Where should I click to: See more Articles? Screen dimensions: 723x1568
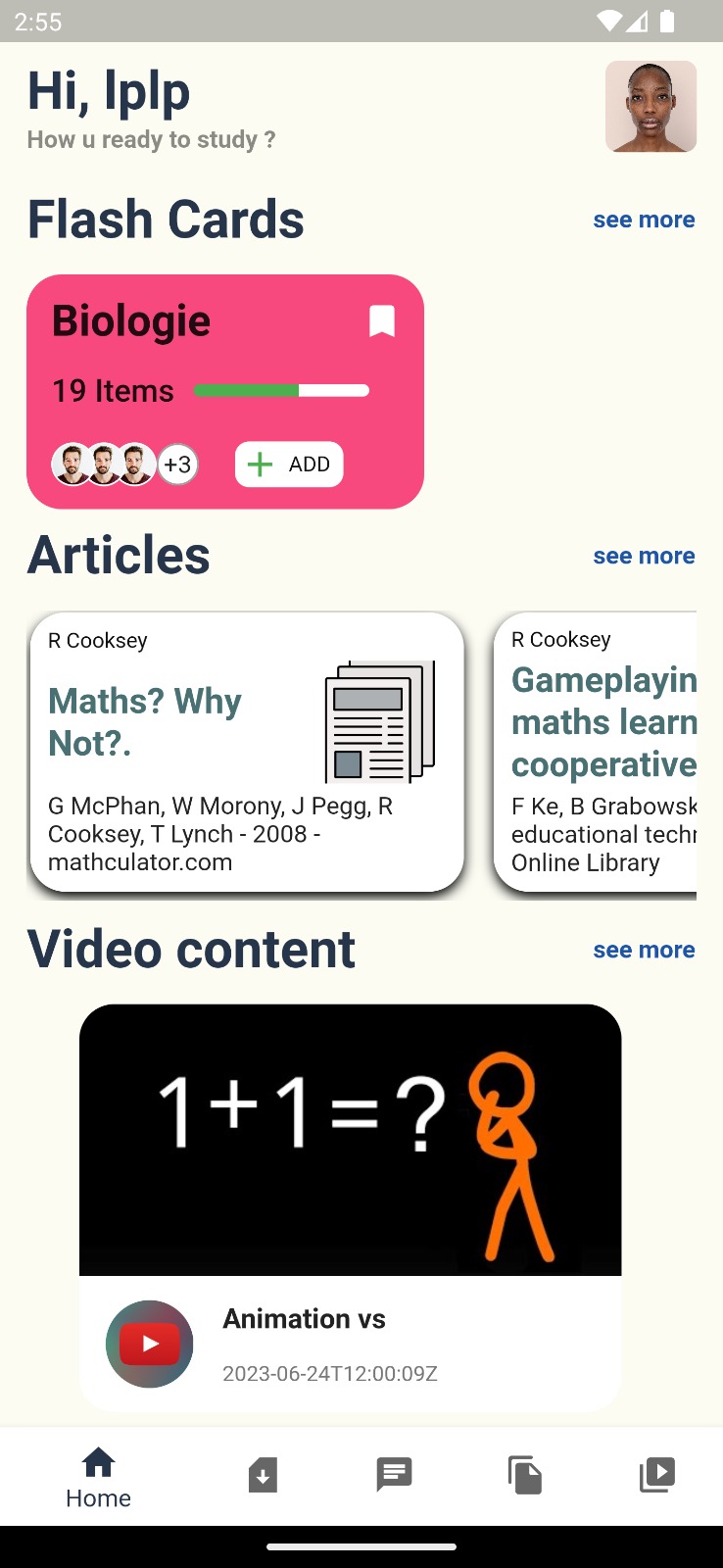pos(644,556)
